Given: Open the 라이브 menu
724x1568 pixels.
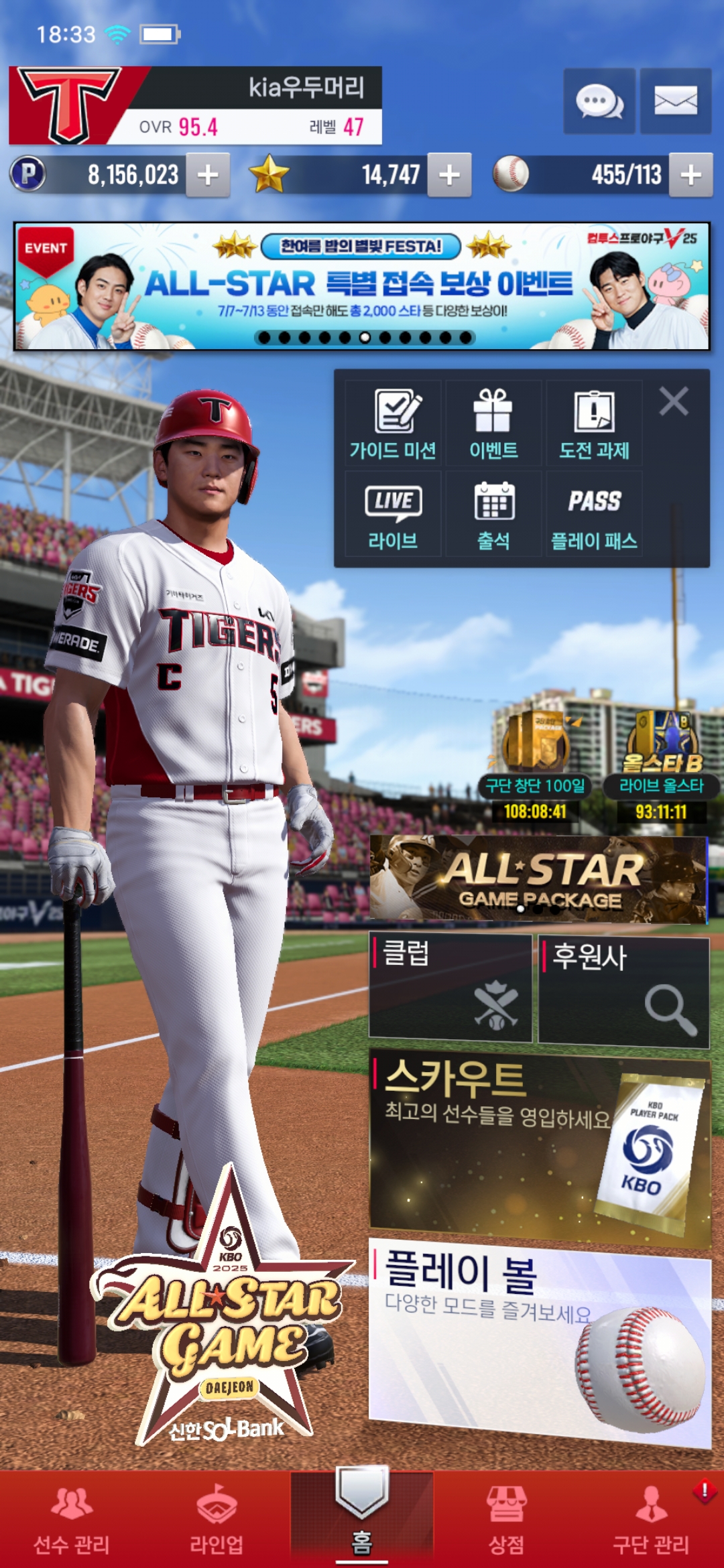Looking at the screenshot, I should (393, 514).
